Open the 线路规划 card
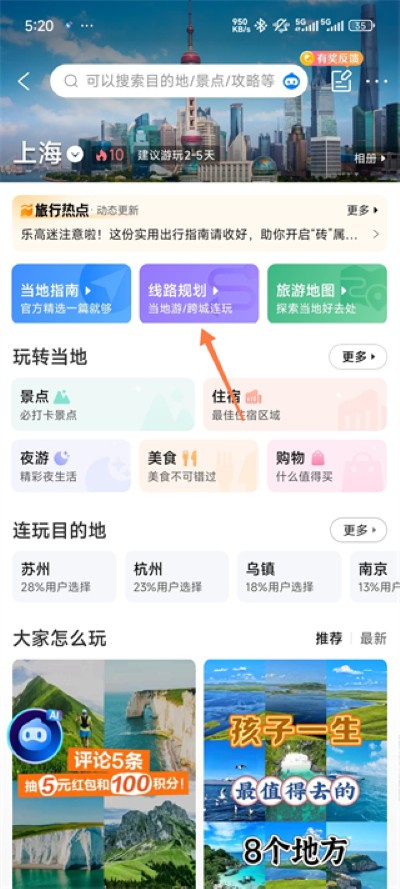Viewport: 400px width, 889px height. click(x=199, y=294)
